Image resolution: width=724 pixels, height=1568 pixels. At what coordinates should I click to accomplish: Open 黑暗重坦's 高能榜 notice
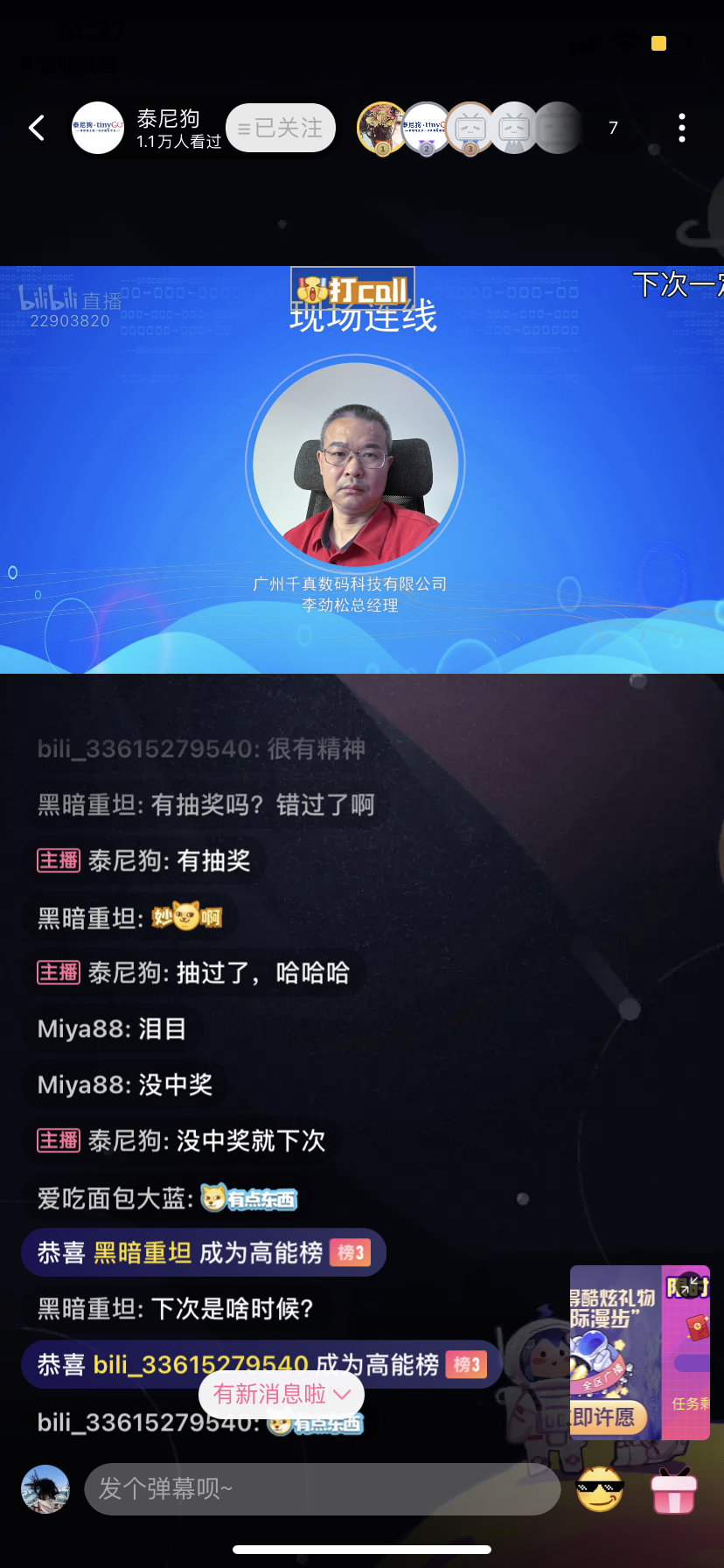pyautogui.click(x=203, y=1252)
